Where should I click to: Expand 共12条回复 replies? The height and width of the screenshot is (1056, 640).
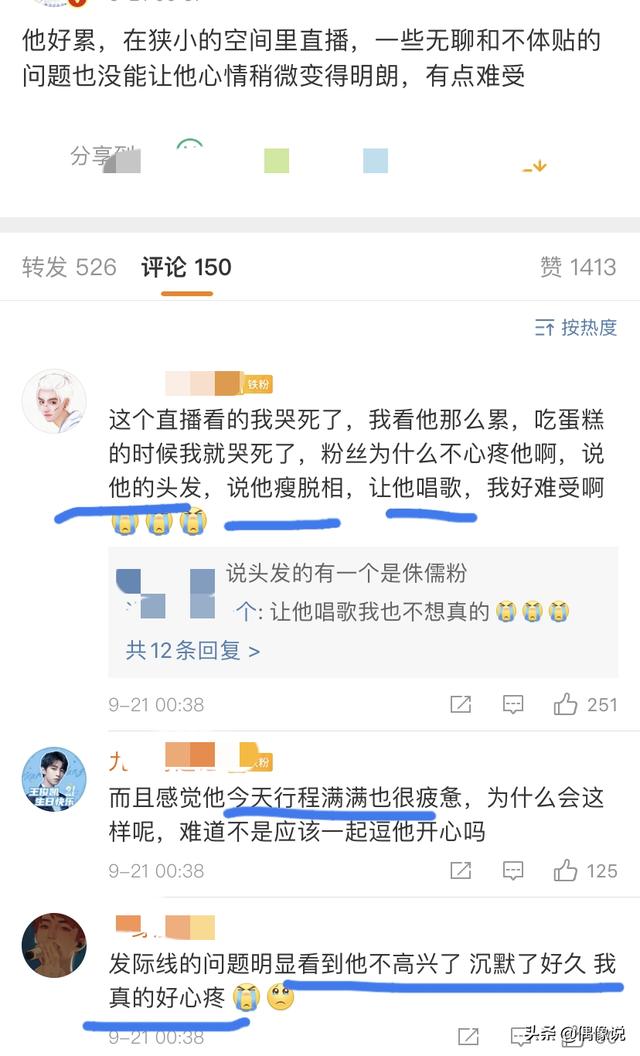(x=192, y=650)
